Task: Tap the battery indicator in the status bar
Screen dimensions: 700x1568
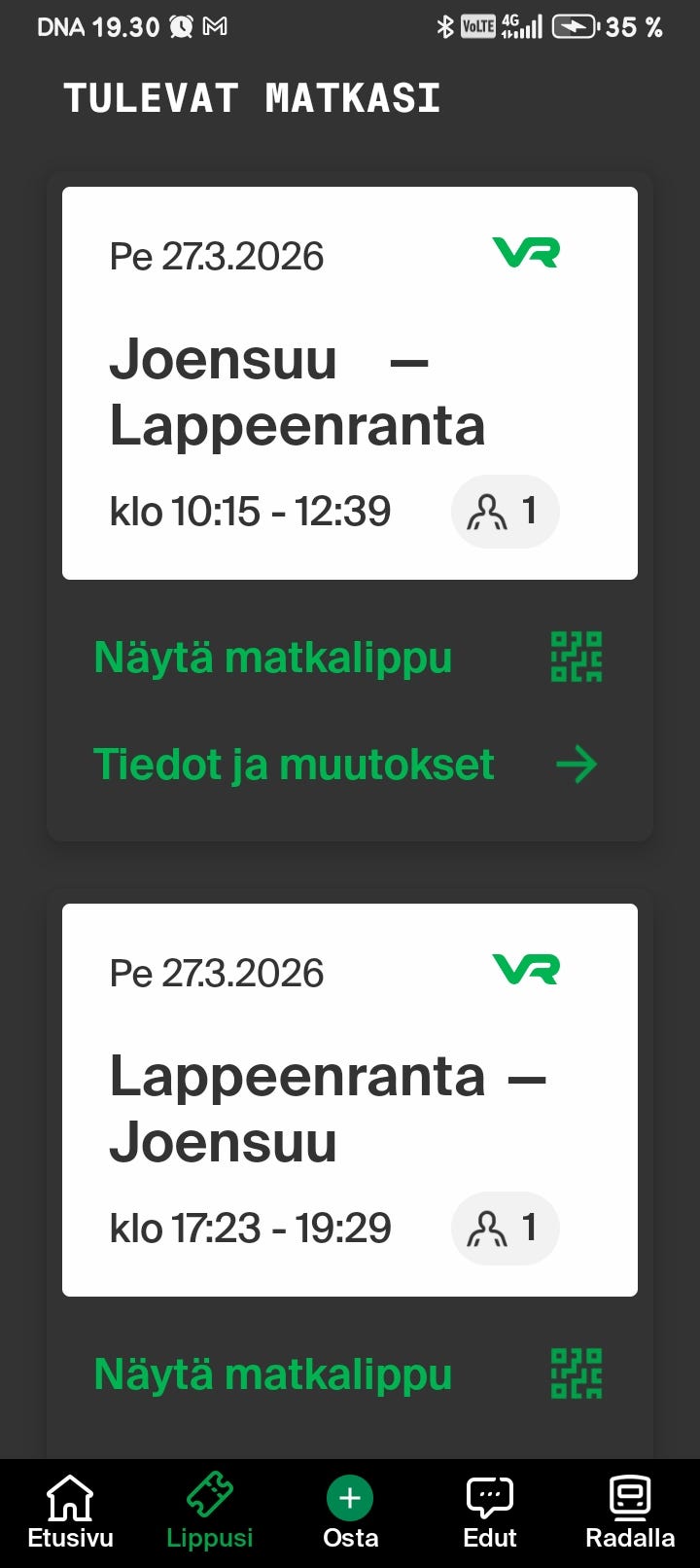Action: pos(574,26)
